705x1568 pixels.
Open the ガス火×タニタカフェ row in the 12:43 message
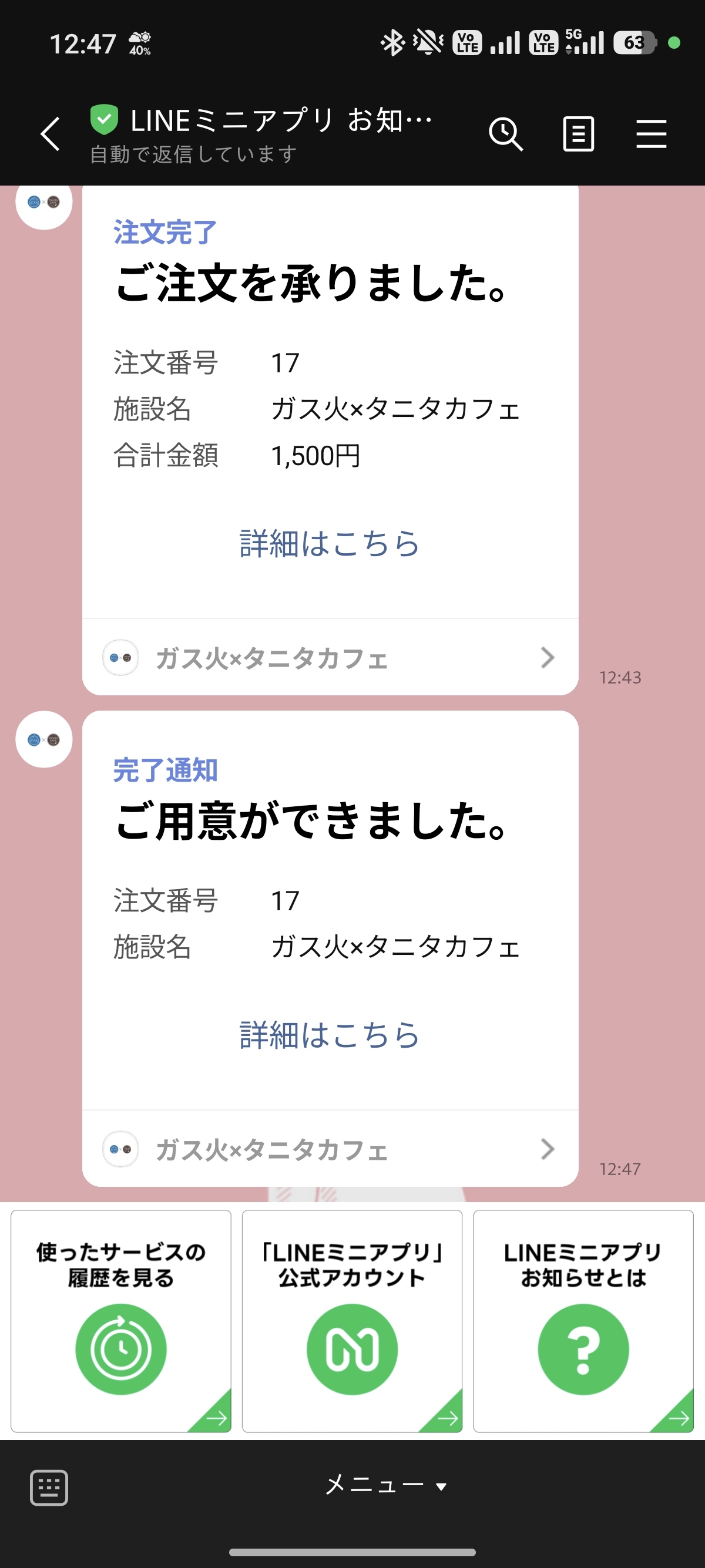(x=330, y=658)
